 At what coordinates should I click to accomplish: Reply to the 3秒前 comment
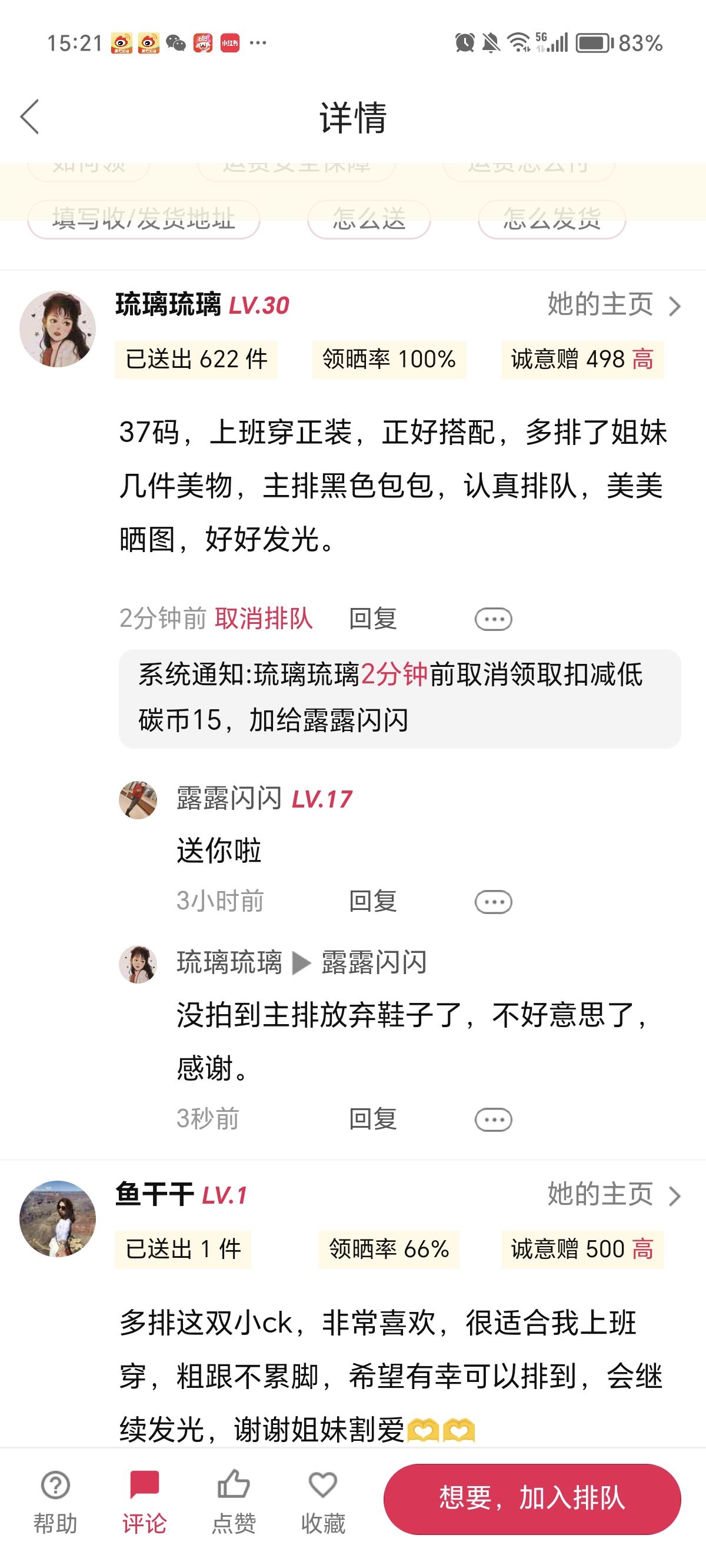point(372,1119)
